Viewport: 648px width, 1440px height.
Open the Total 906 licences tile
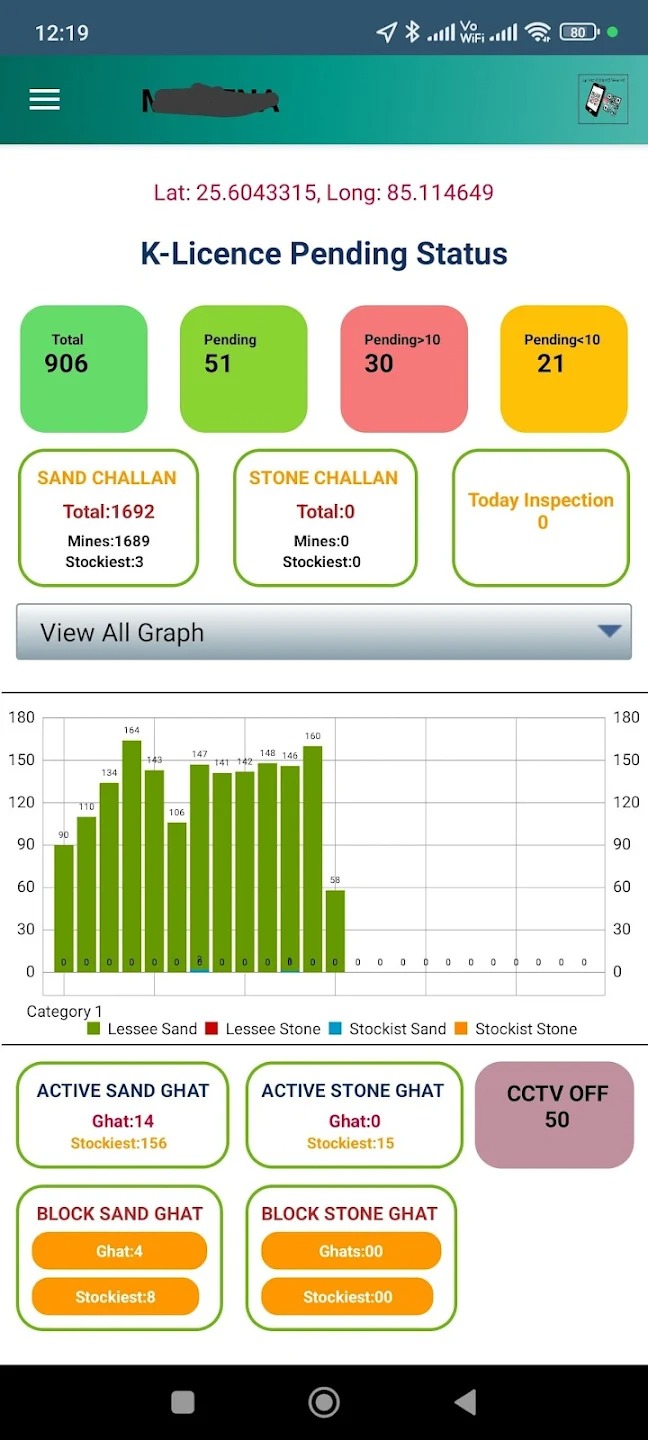(84, 369)
